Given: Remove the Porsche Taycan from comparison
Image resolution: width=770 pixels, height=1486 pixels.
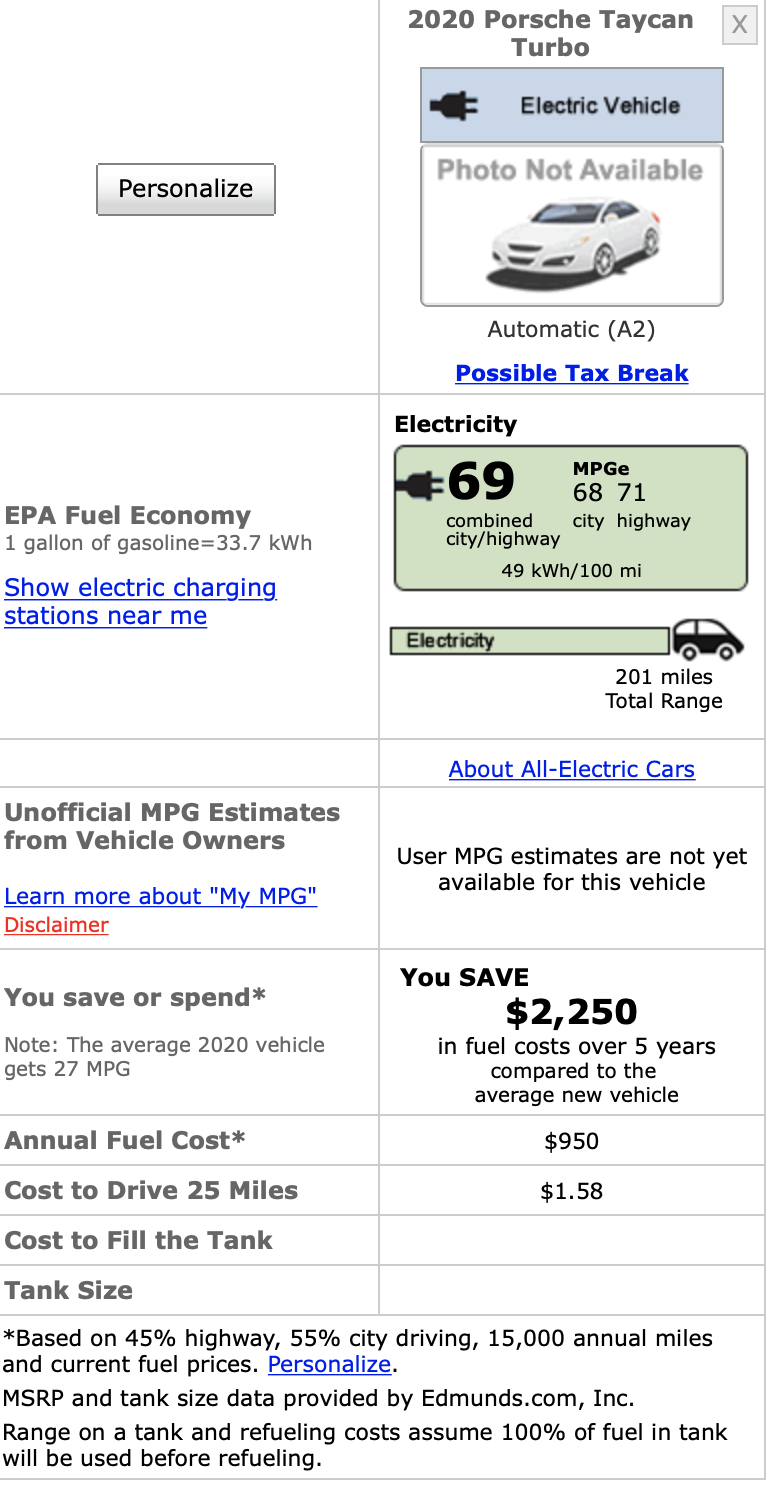Looking at the screenshot, I should tap(738, 25).
